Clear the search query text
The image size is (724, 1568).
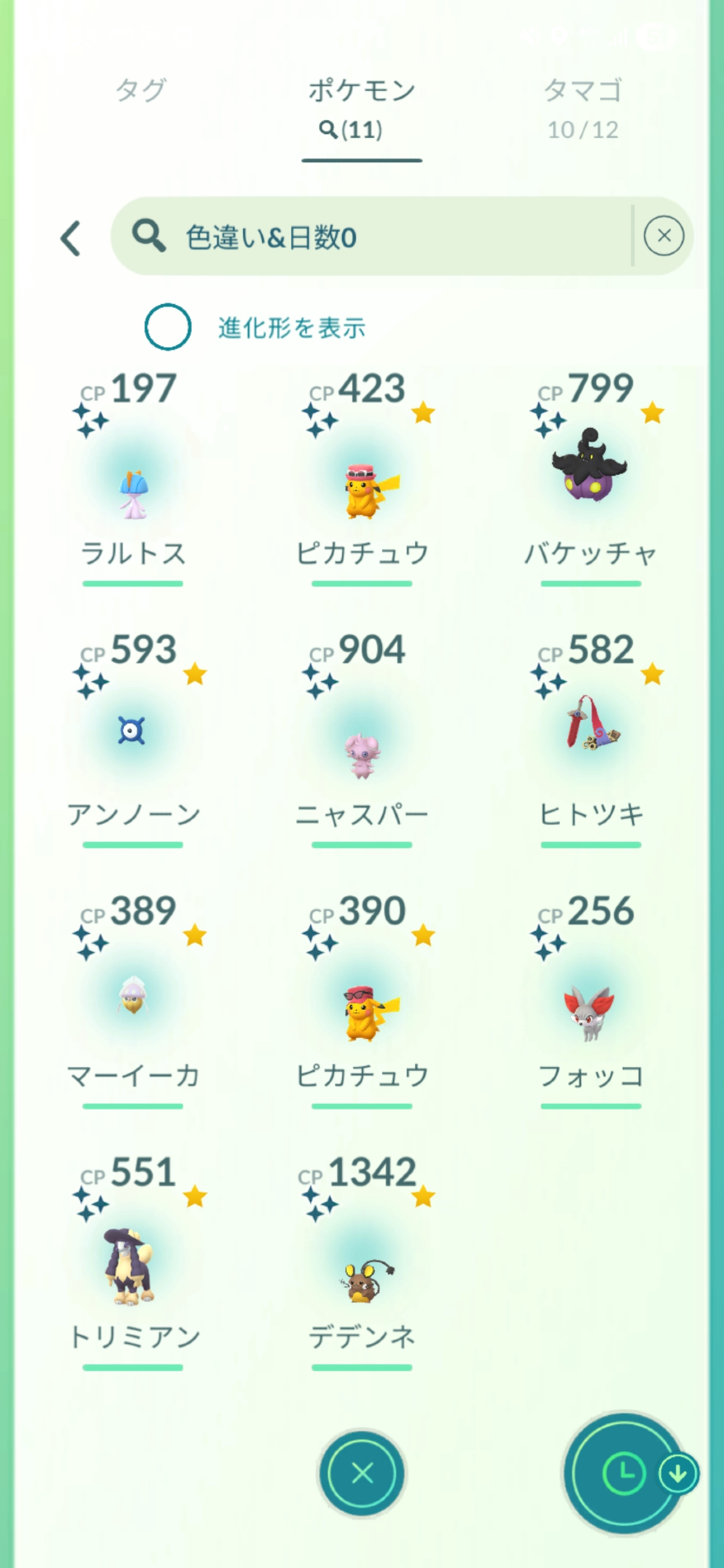tap(664, 236)
